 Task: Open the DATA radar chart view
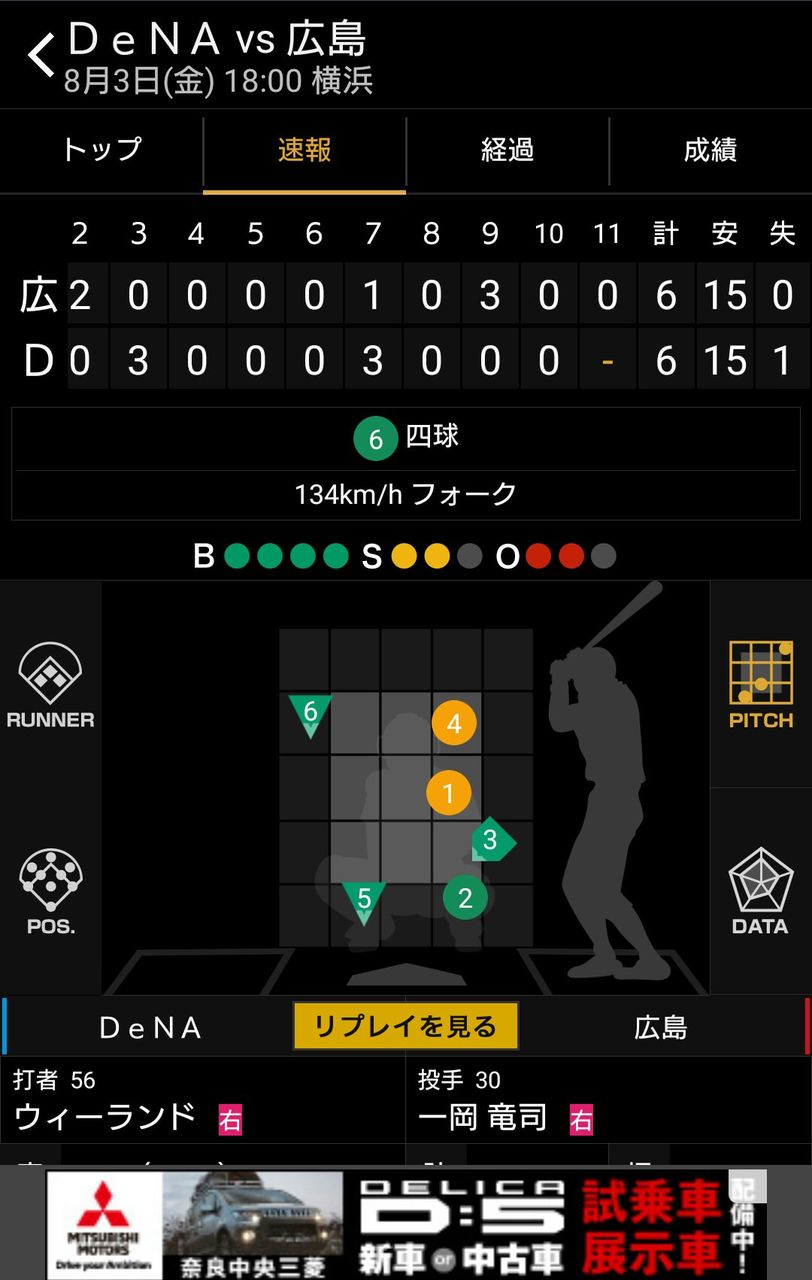[x=760, y=892]
